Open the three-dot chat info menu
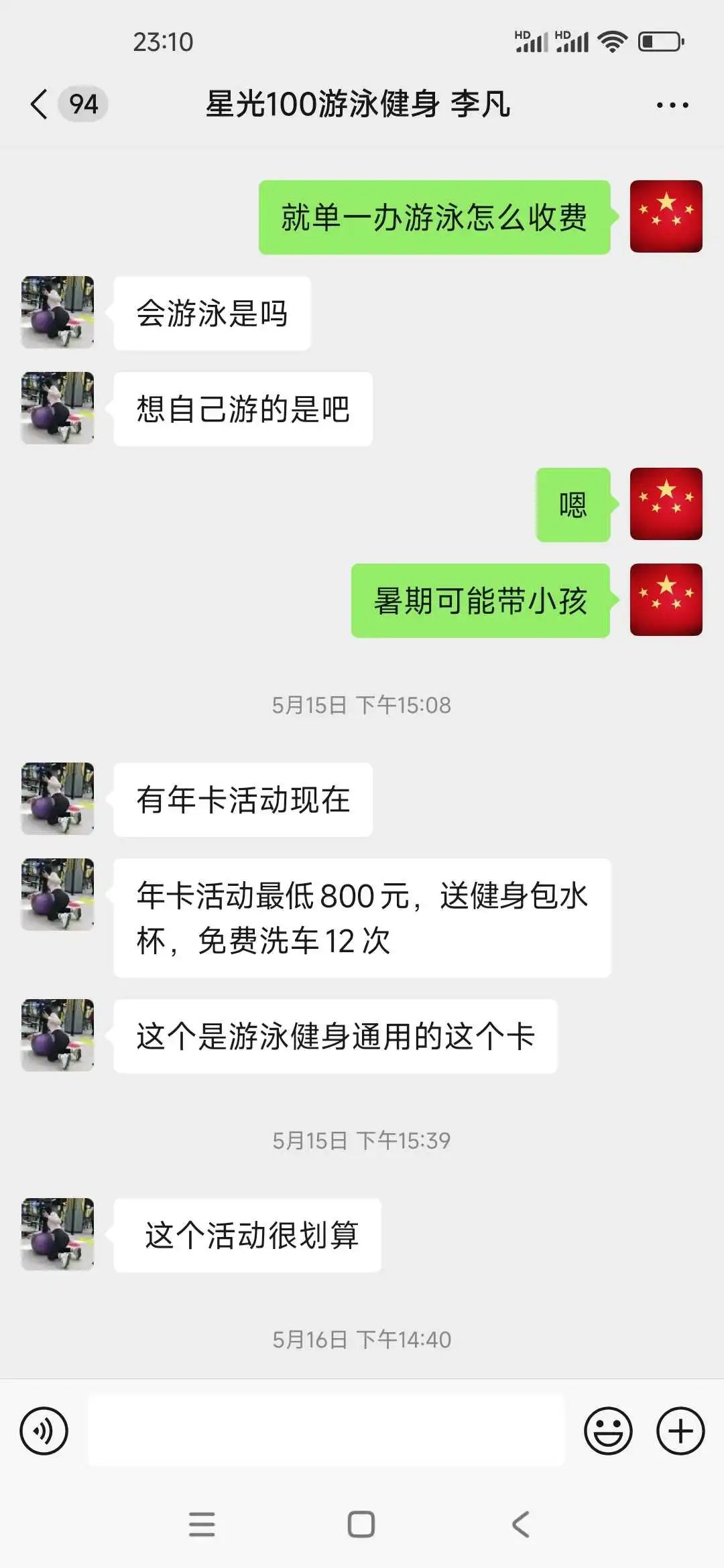724x1568 pixels. point(672,105)
